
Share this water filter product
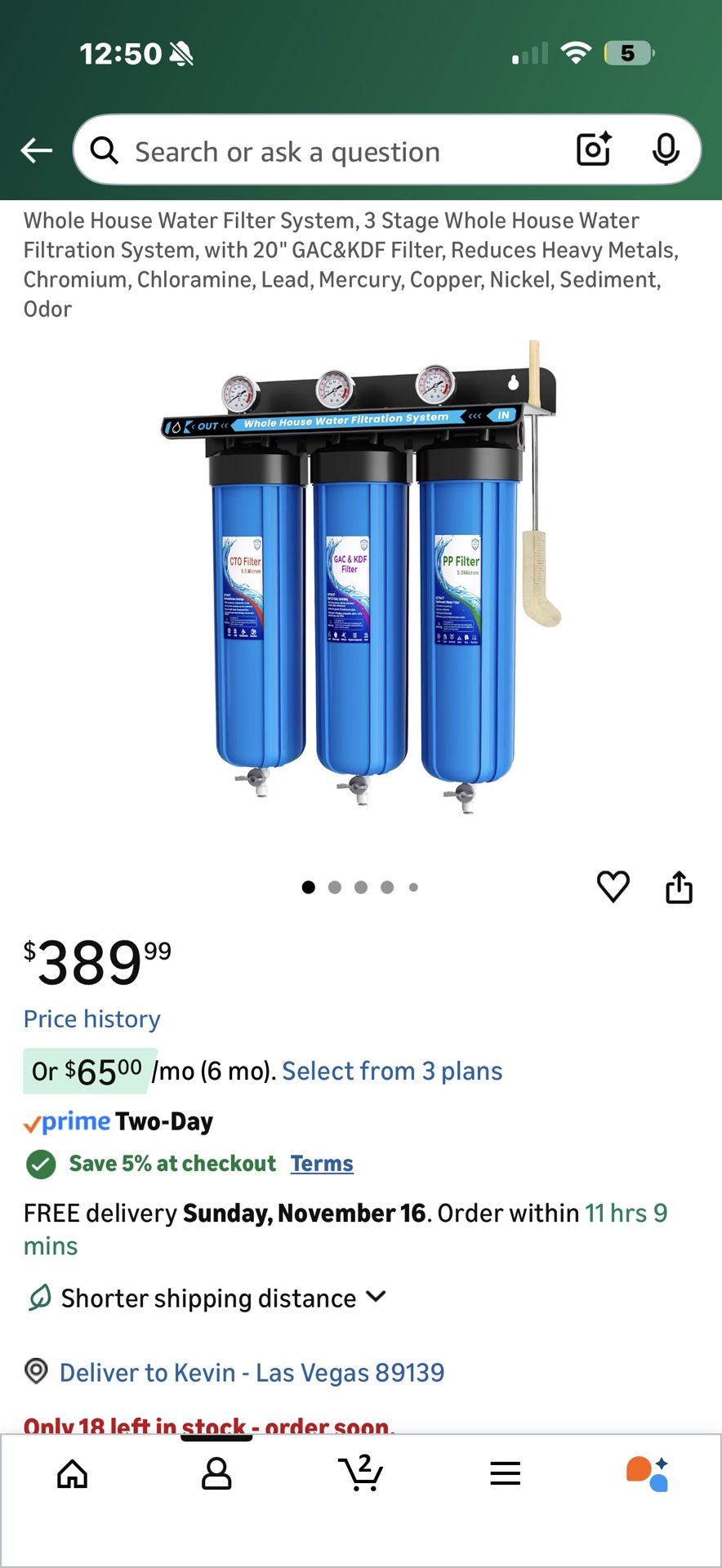point(680,887)
